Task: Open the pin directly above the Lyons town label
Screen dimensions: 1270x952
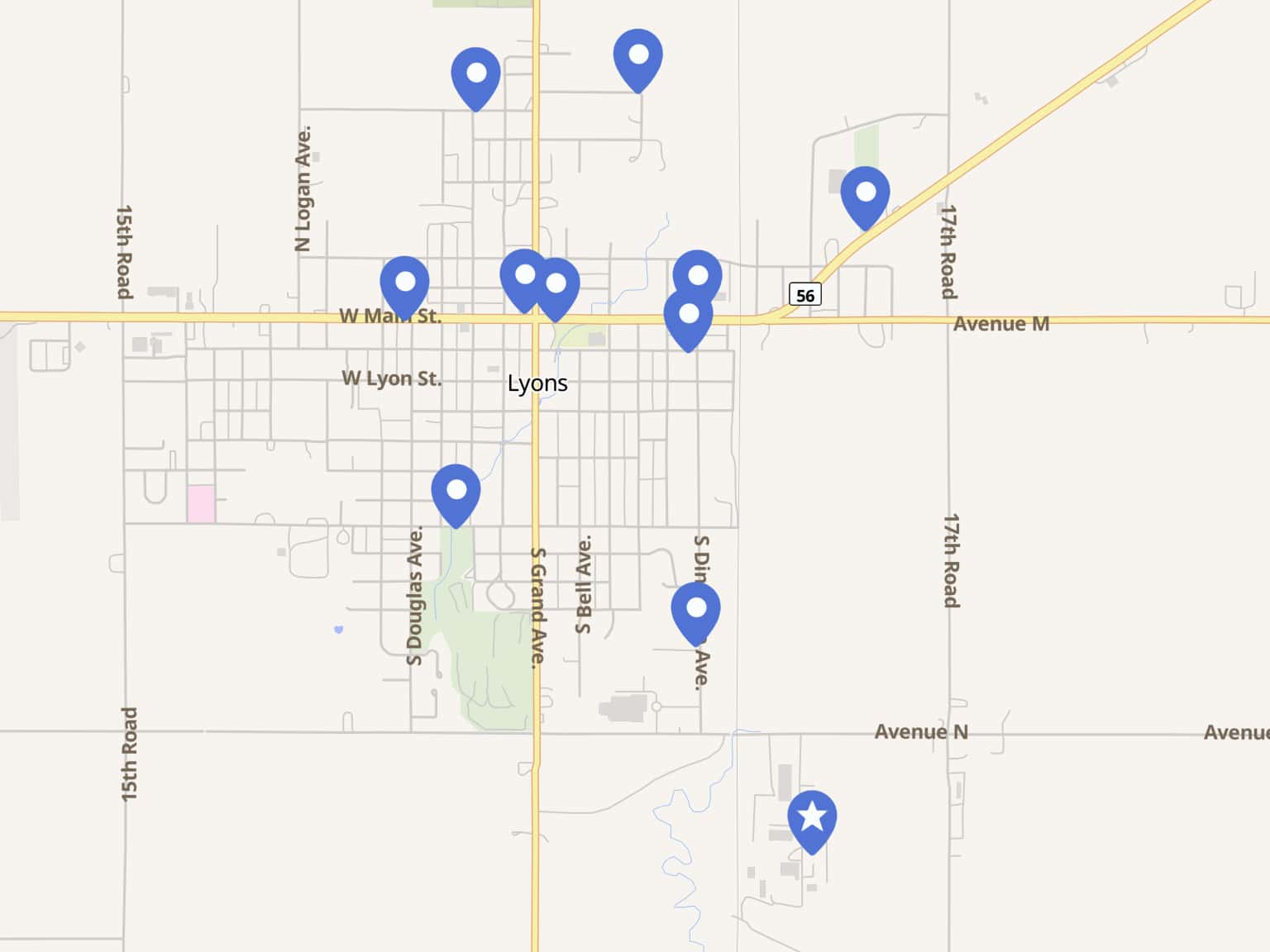Action: (x=524, y=277)
